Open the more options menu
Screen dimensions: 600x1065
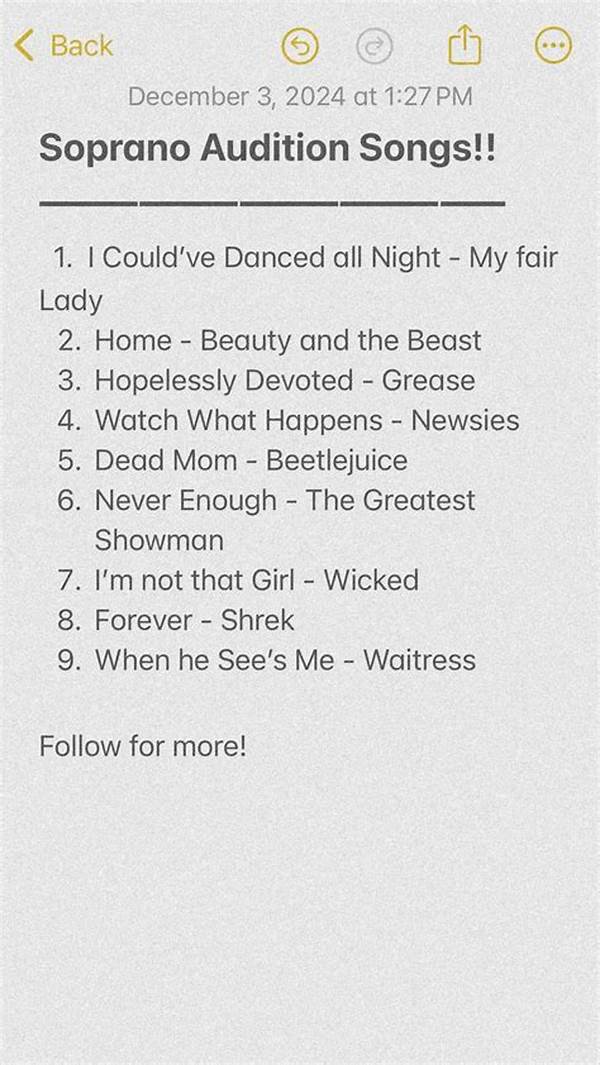tap(553, 45)
